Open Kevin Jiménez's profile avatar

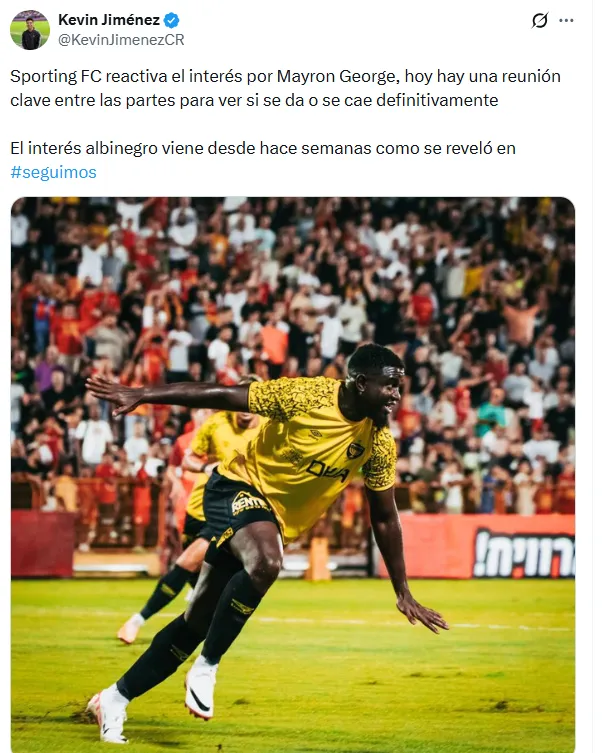30,30
